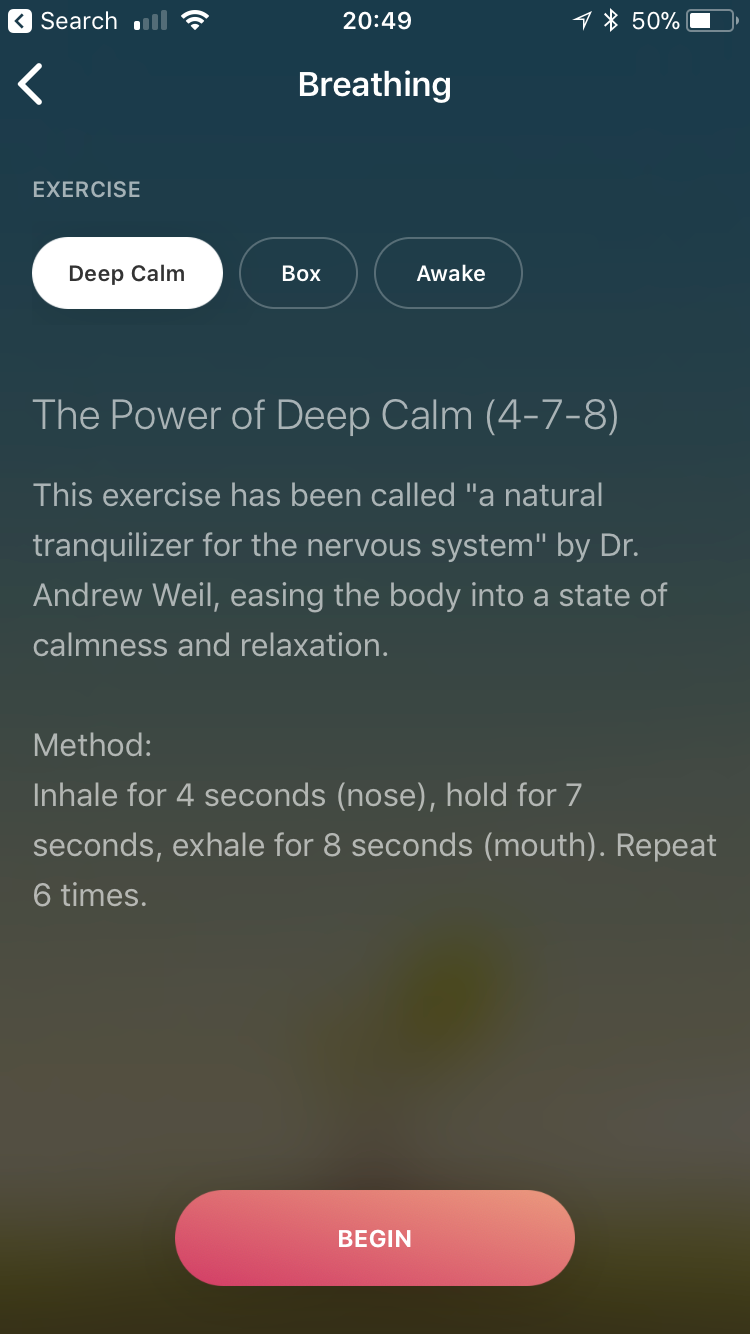Begin the breathing exercise

tap(375, 1238)
